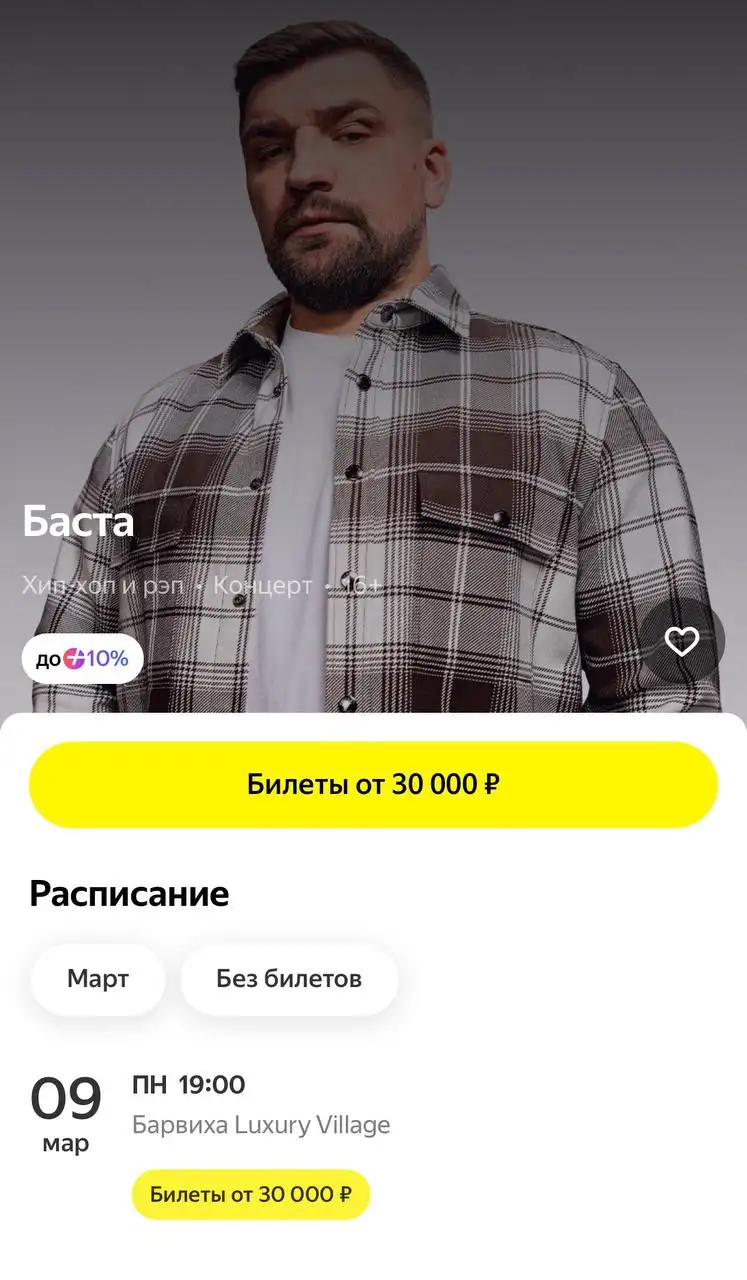Select the March 9 date entry
Screen dimensions: 747x1280
point(66,1105)
